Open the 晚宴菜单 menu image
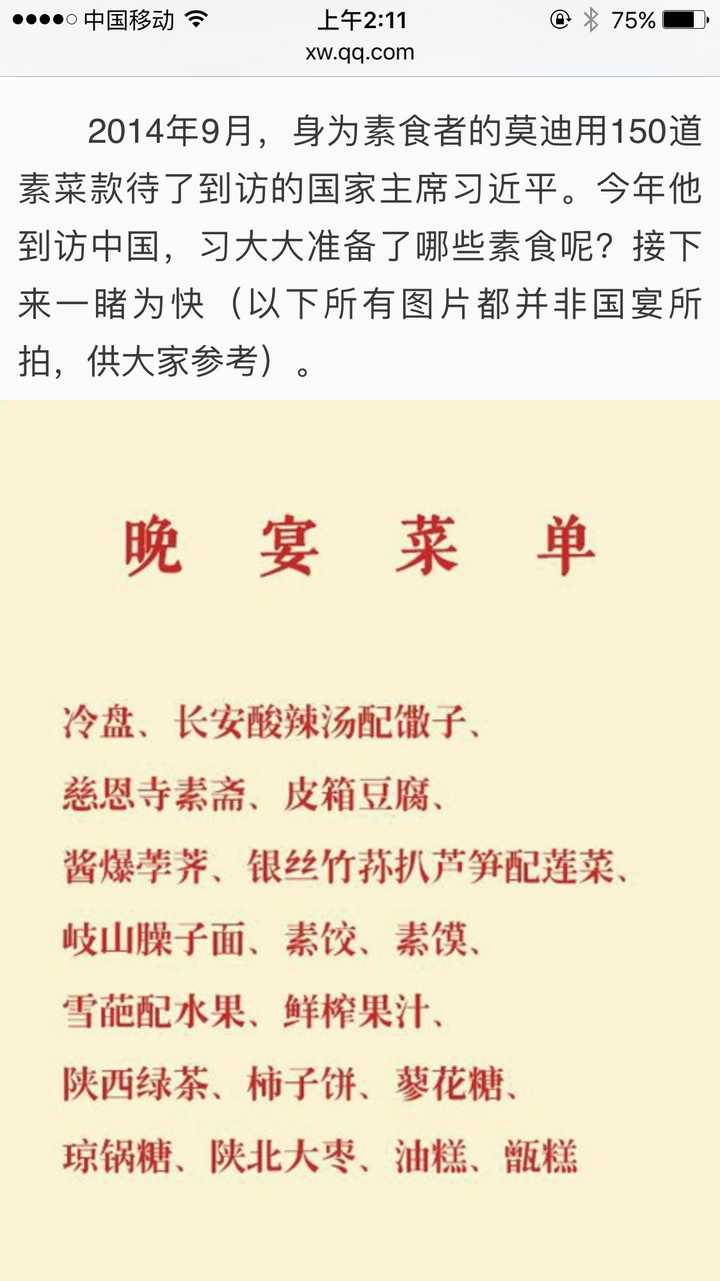Viewport: 720px width, 1281px height. pos(360,840)
